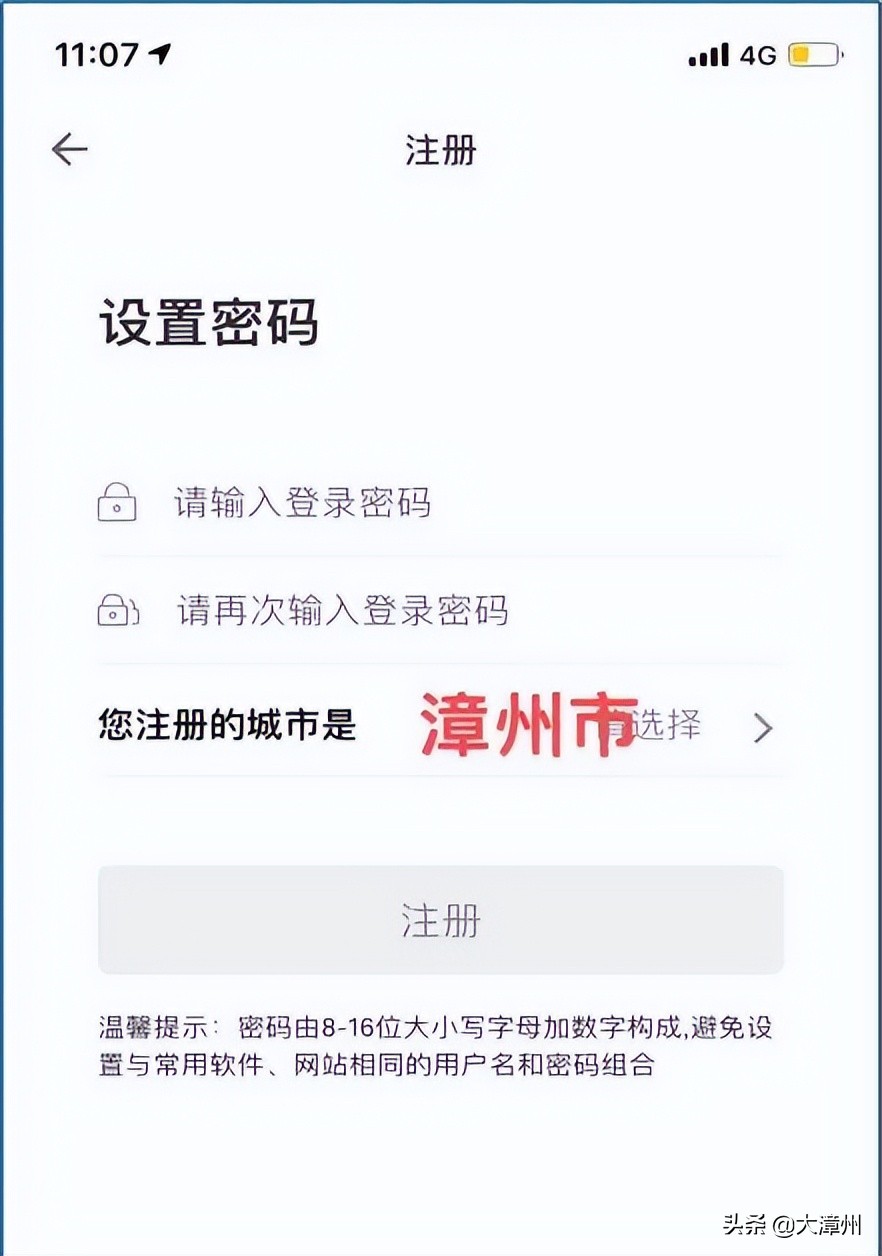
Task: Go back using the arrow icon
Action: pos(70,150)
